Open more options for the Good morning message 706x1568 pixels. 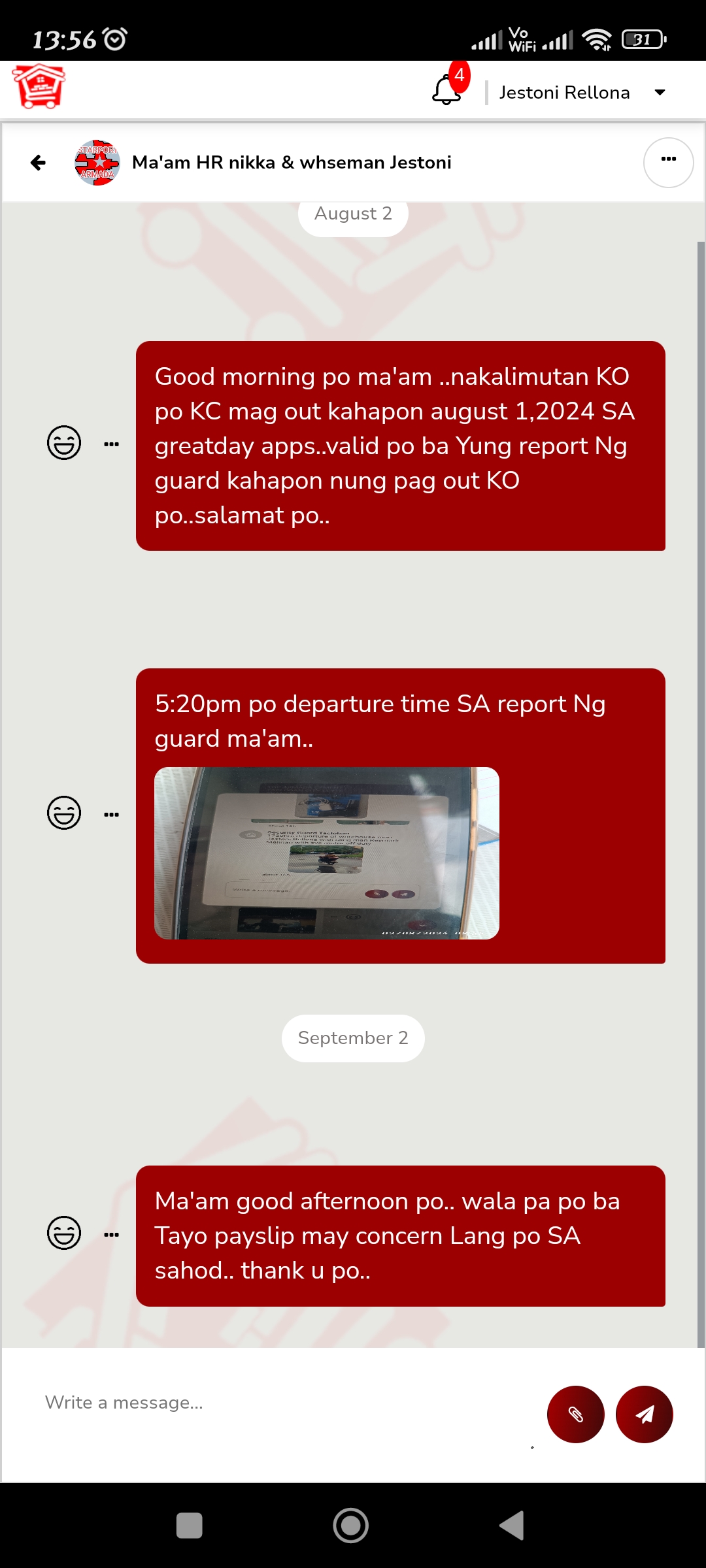112,444
